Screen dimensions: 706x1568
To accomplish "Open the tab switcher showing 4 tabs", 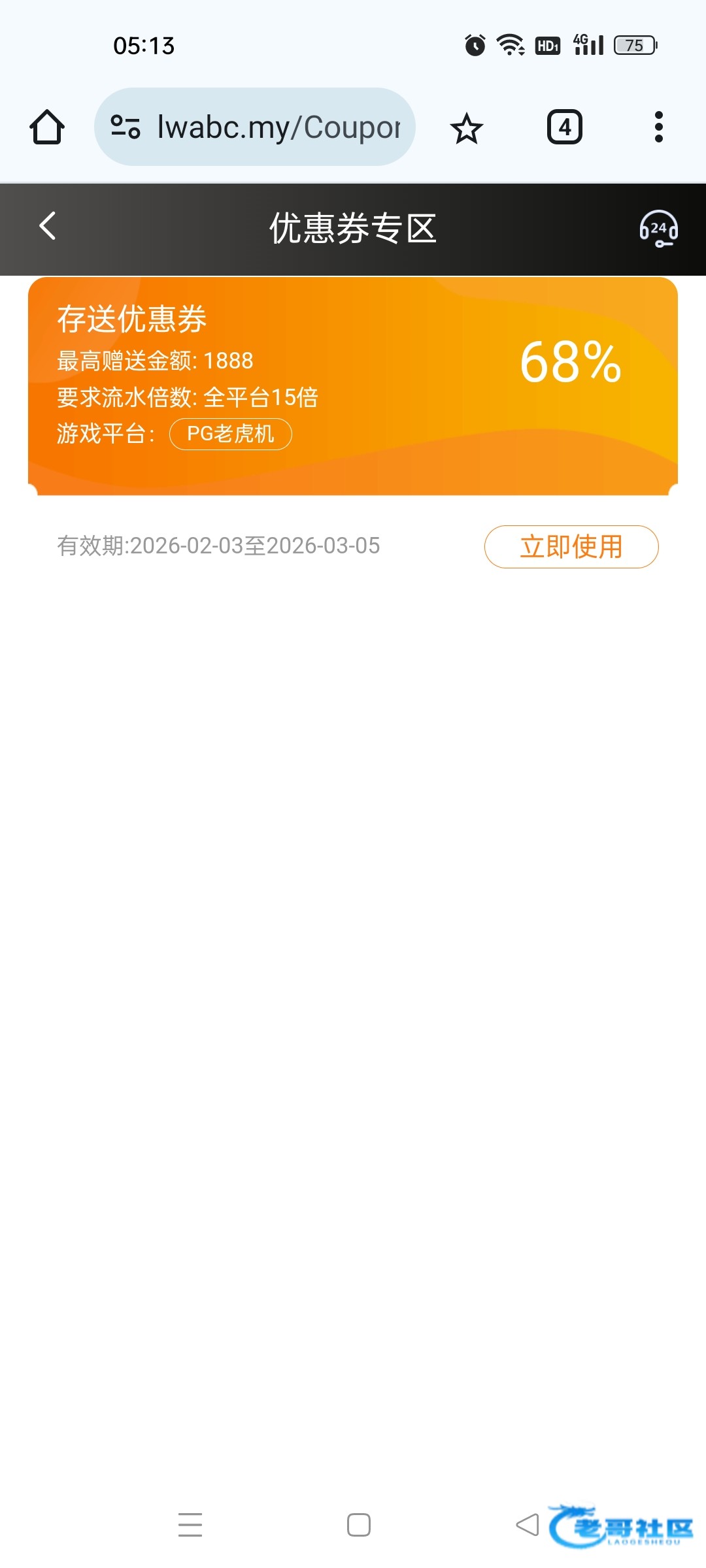I will click(x=564, y=127).
